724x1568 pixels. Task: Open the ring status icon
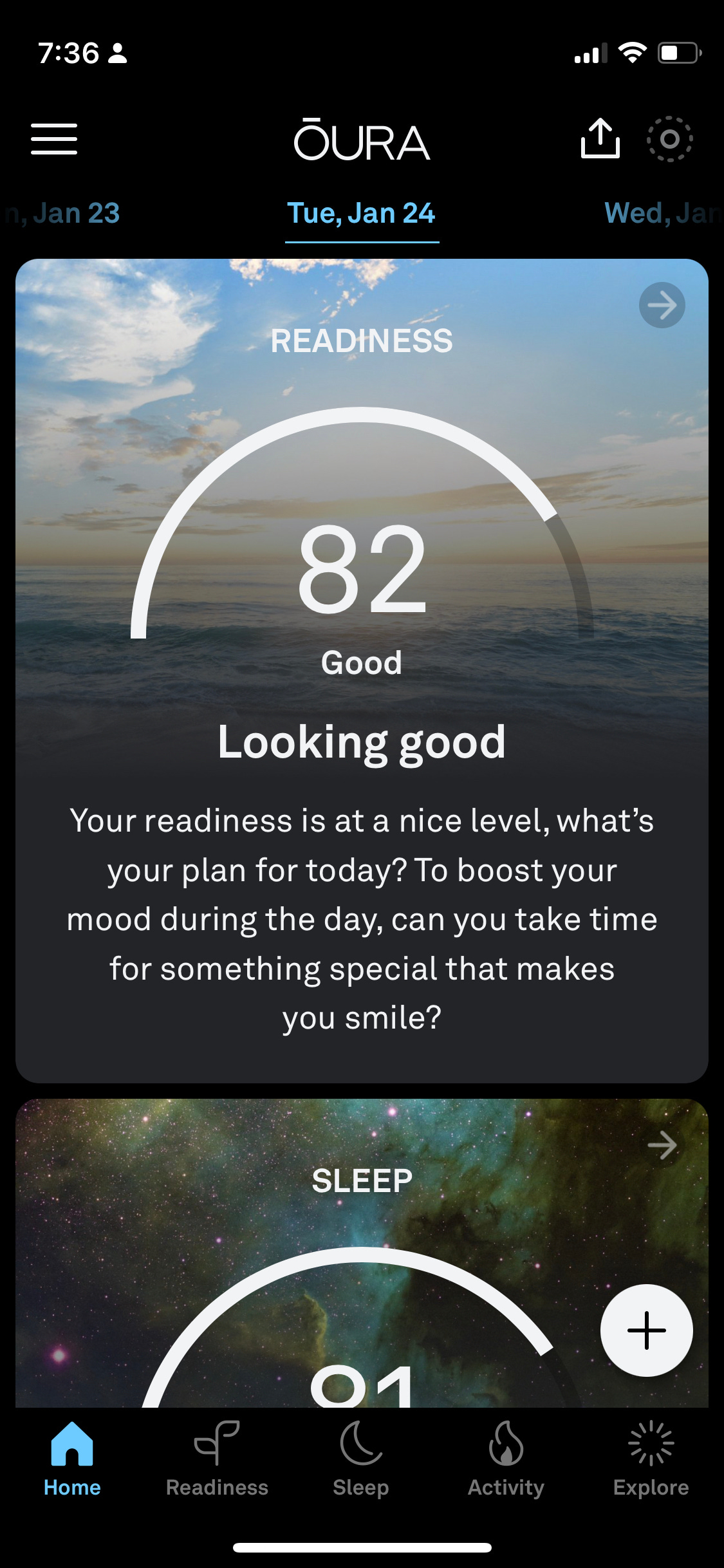coord(669,139)
